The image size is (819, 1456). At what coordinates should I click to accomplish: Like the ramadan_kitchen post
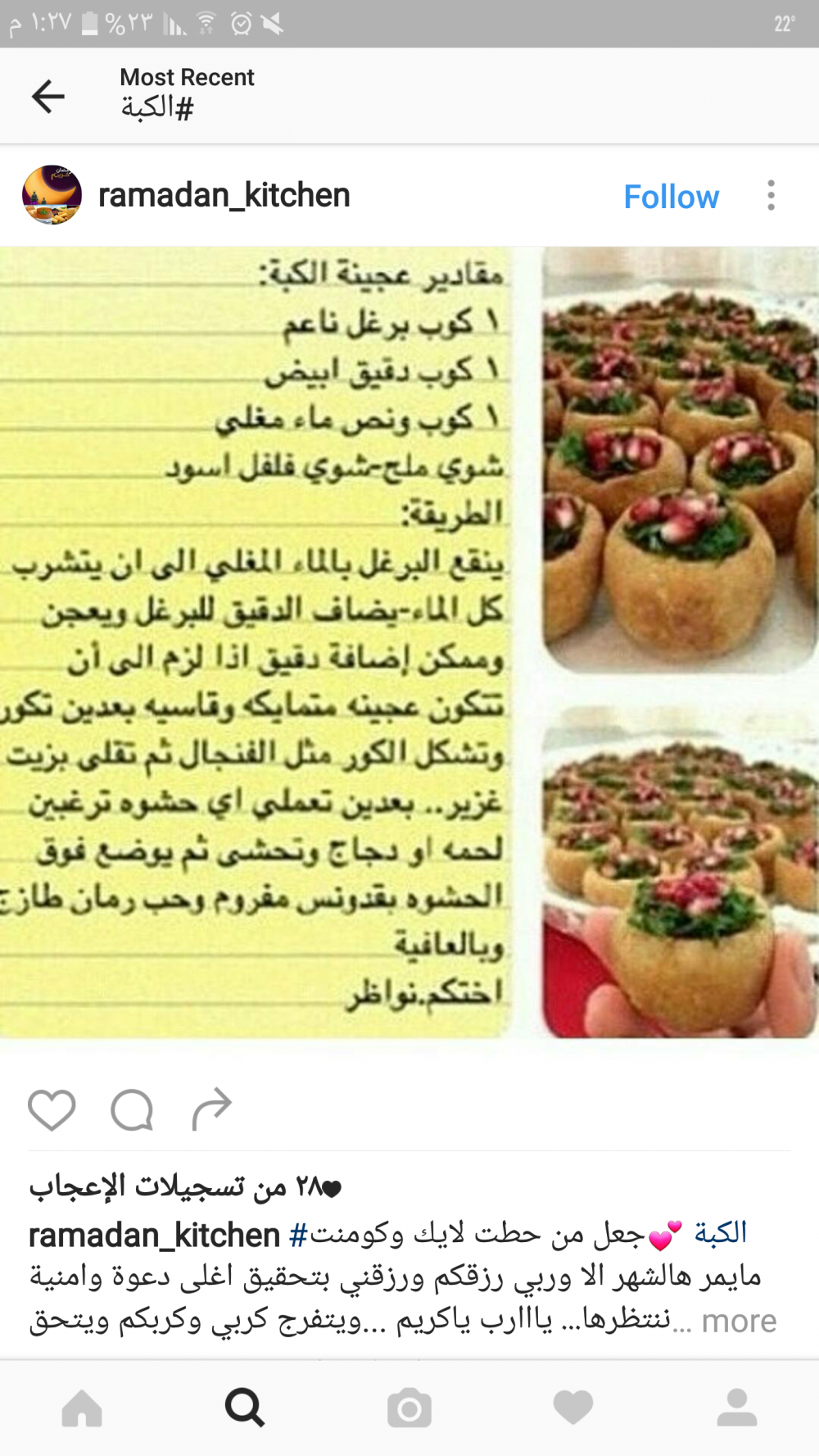[x=52, y=1110]
